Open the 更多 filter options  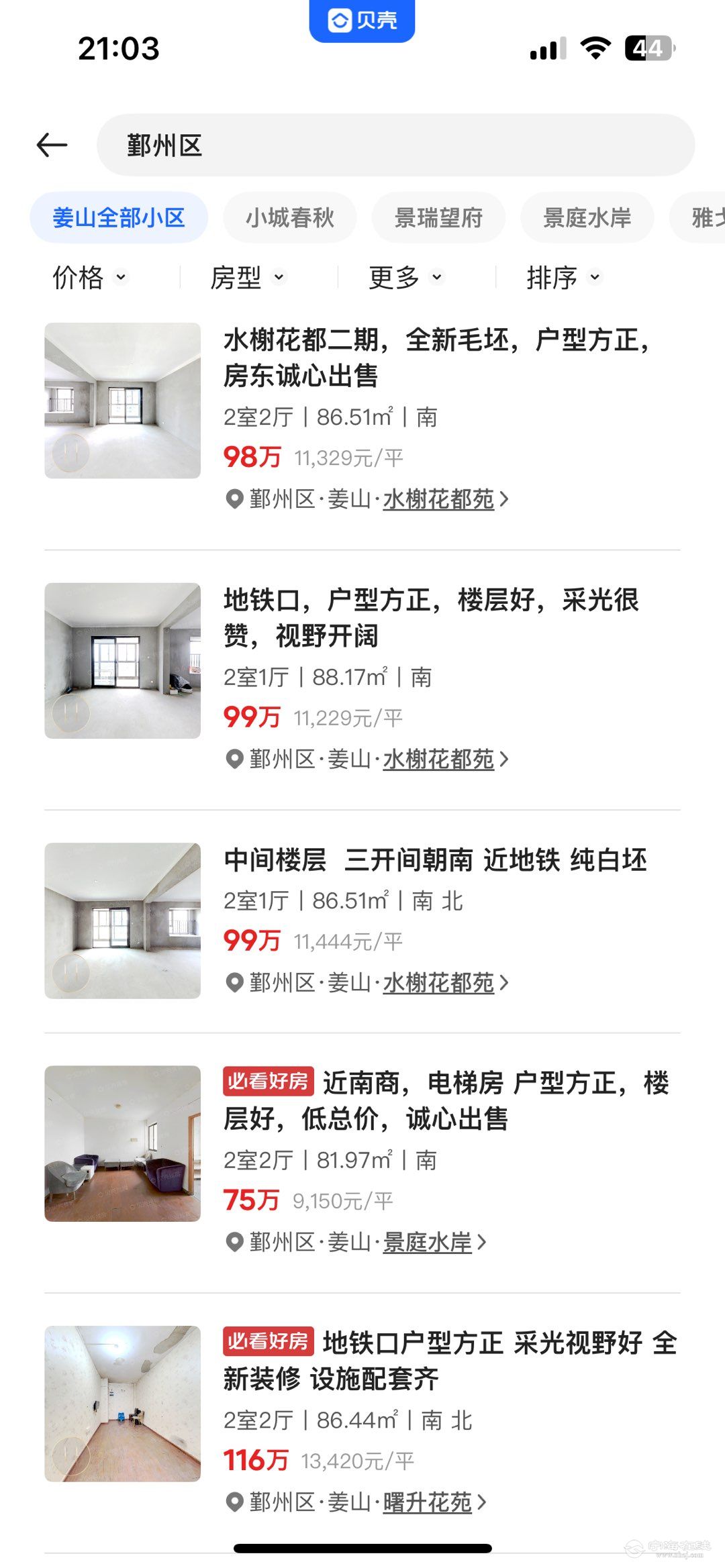click(405, 277)
